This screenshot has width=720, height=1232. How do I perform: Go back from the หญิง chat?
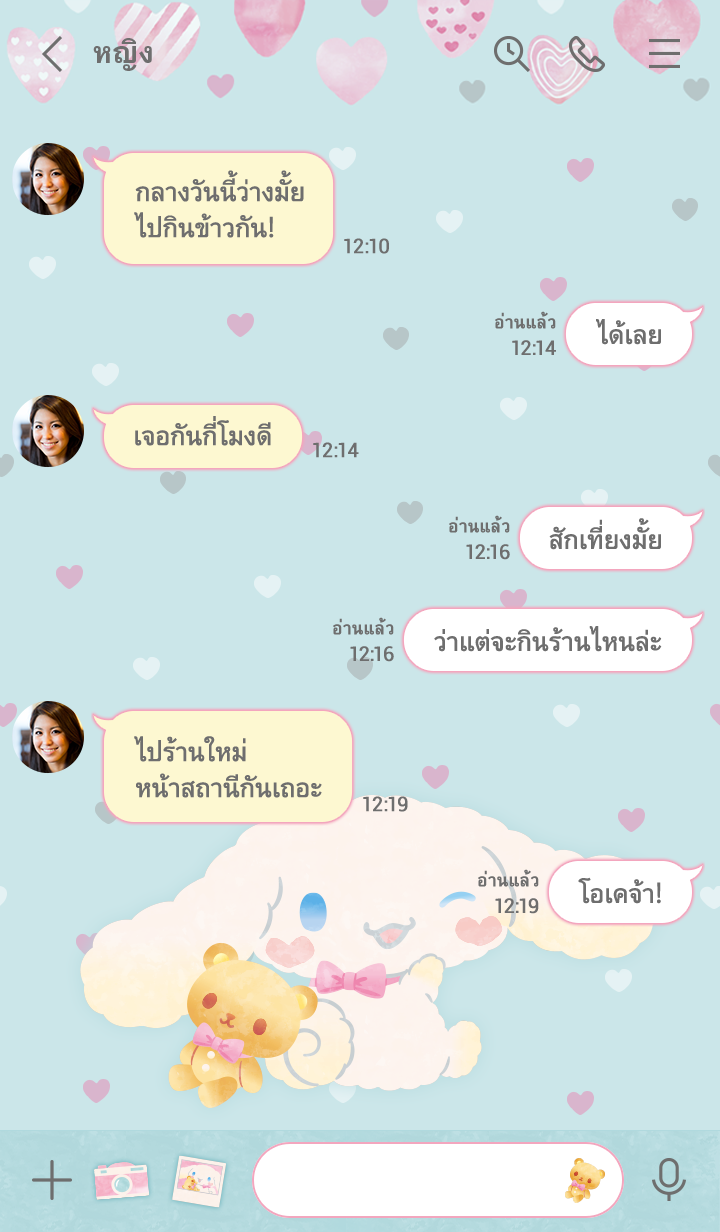52,54
